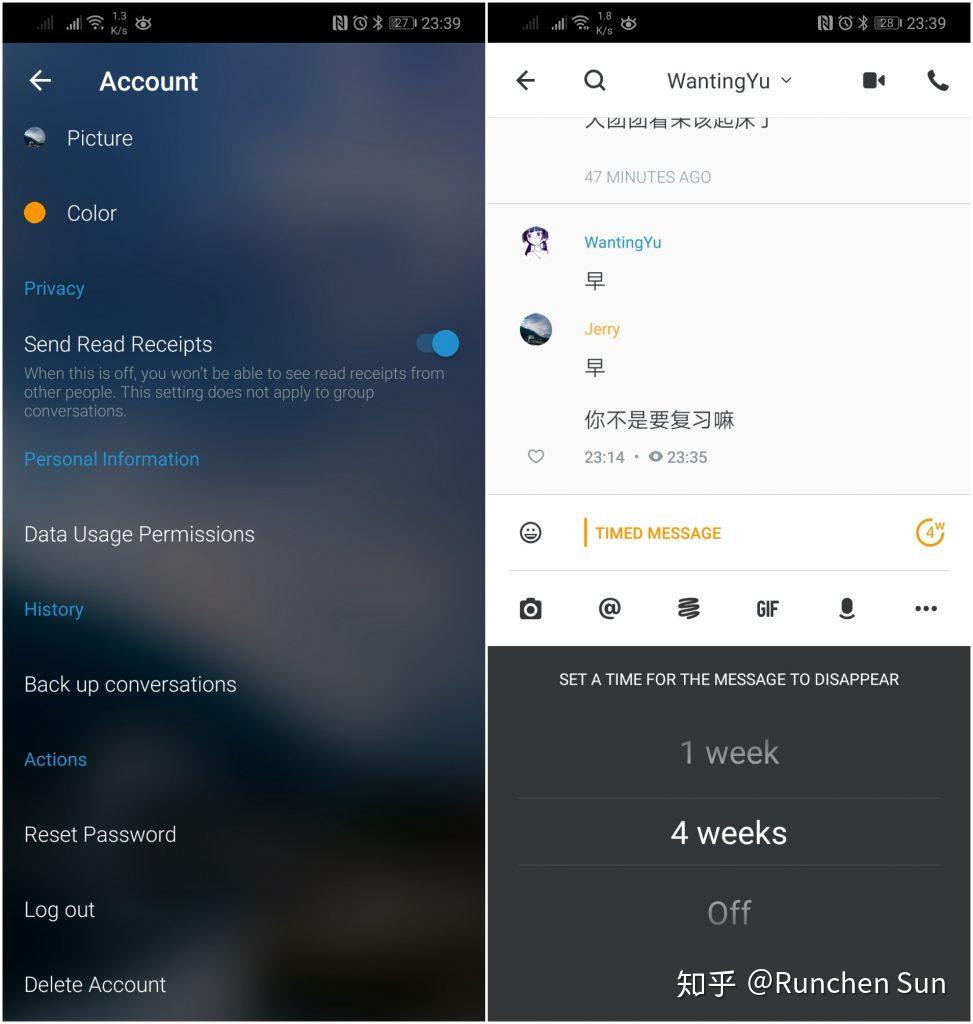Open Back up conversations
Viewport: 973px width, 1024px height.
(x=130, y=684)
